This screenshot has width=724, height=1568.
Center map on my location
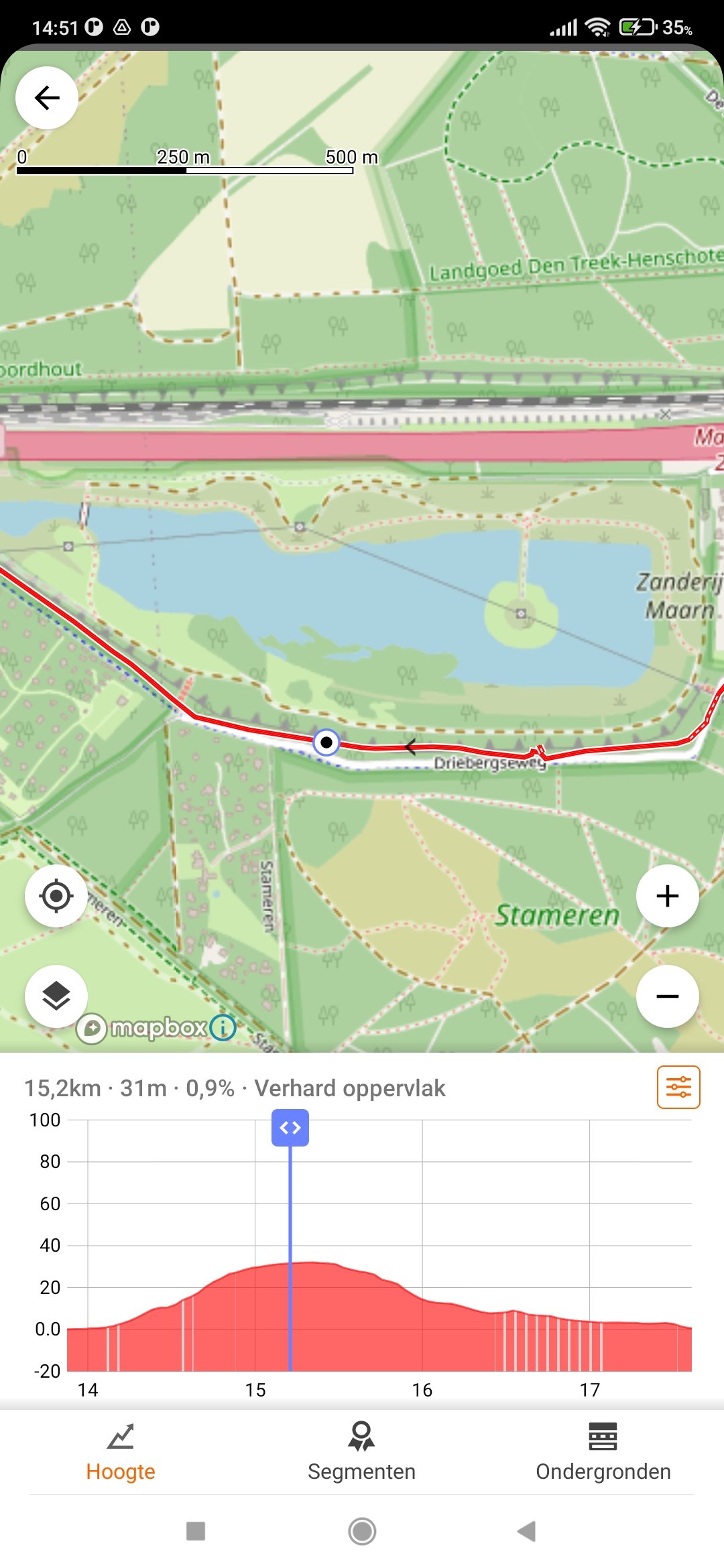pyautogui.click(x=56, y=896)
